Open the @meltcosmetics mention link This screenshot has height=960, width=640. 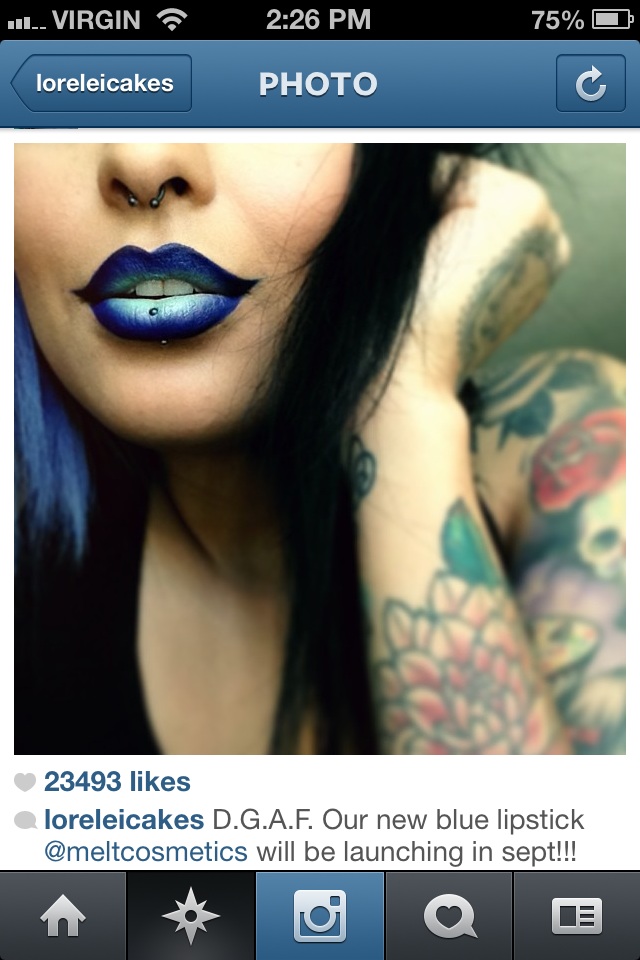pos(146,852)
